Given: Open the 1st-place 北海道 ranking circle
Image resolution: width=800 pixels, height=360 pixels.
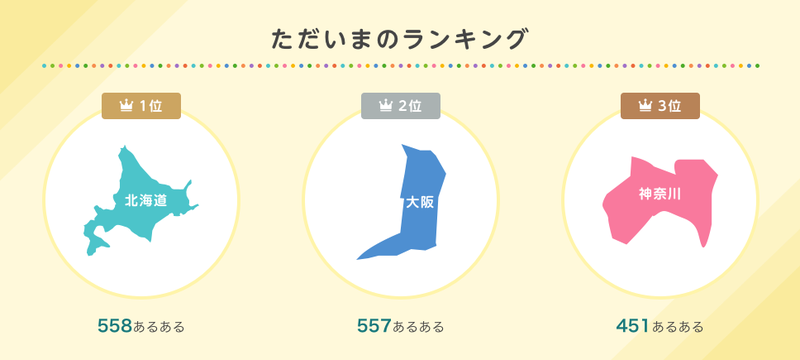Looking at the screenshot, I should [x=141, y=201].
